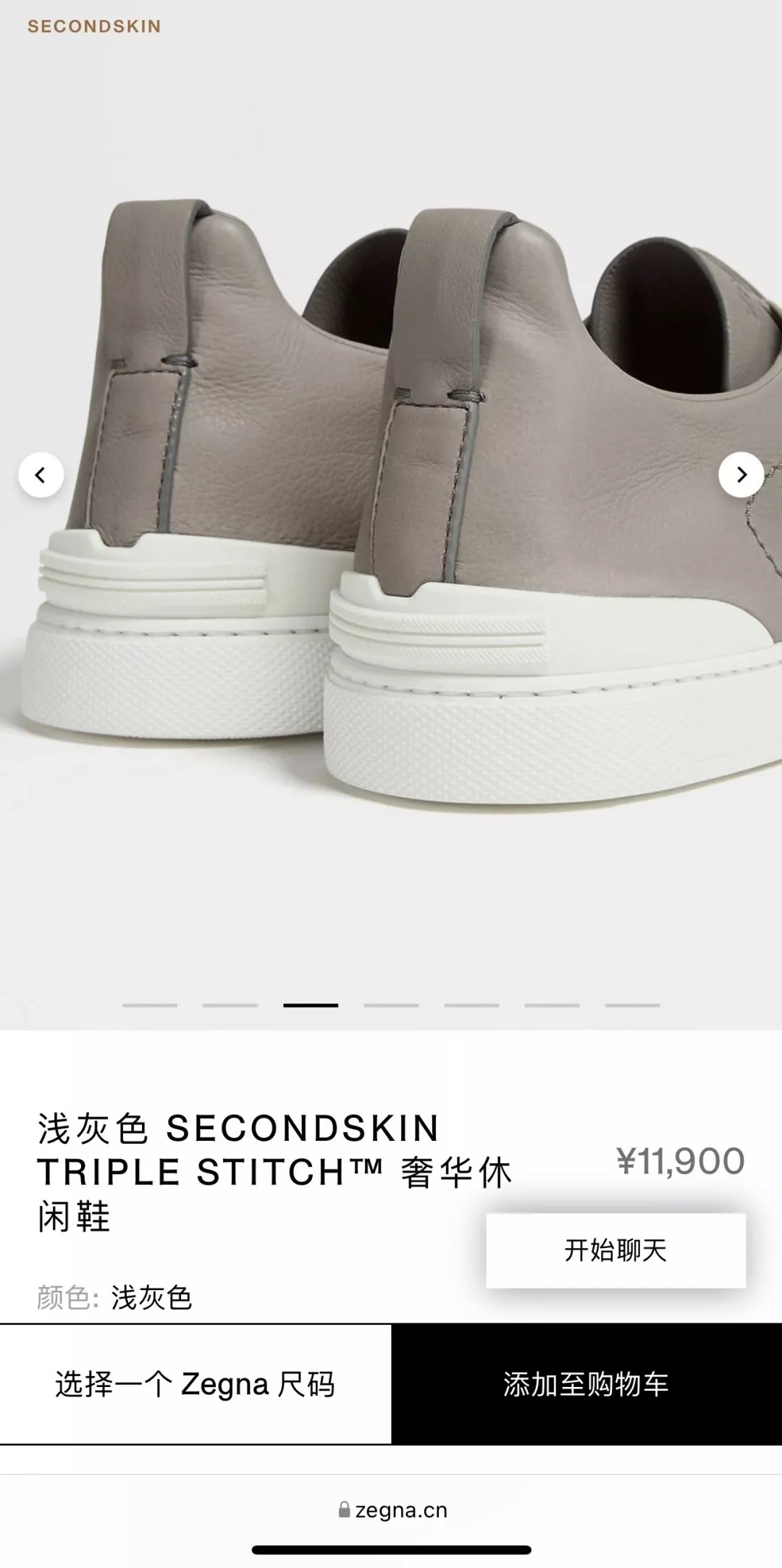Jump to the last image indicator
Viewport: 782px width, 1568px height.
coord(633,1006)
